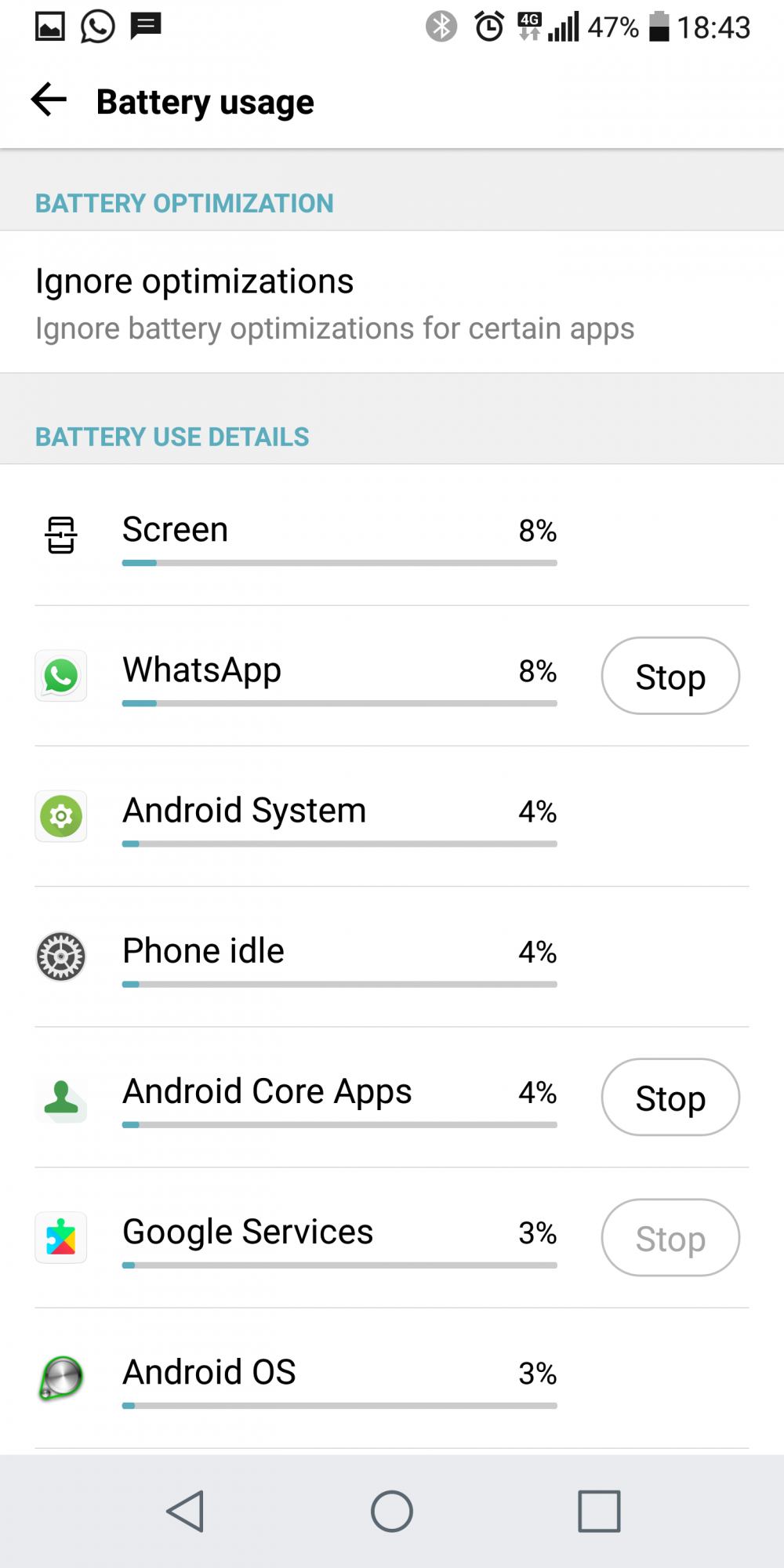
Task: View Android OS battery details
Action: click(x=392, y=1377)
